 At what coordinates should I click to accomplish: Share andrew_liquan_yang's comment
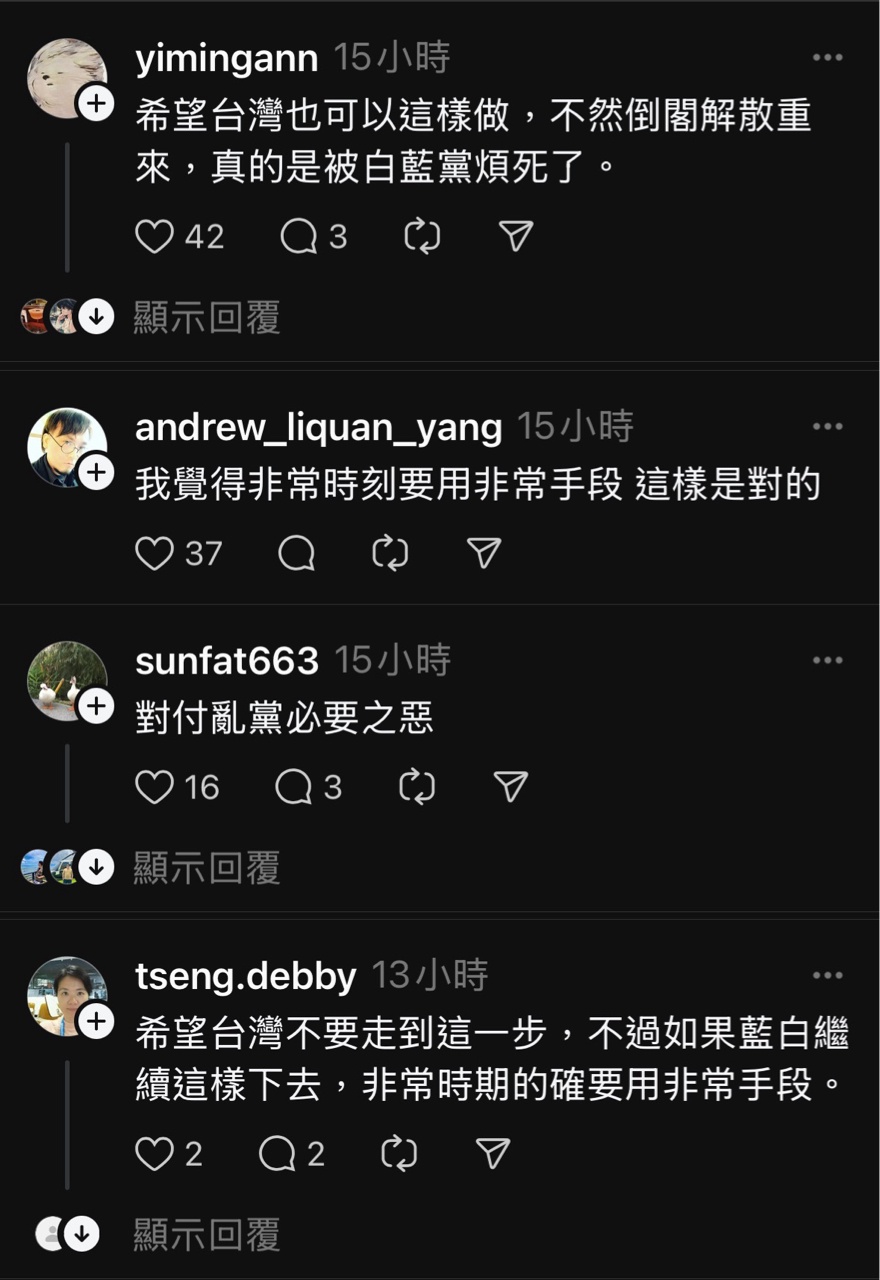point(484,553)
